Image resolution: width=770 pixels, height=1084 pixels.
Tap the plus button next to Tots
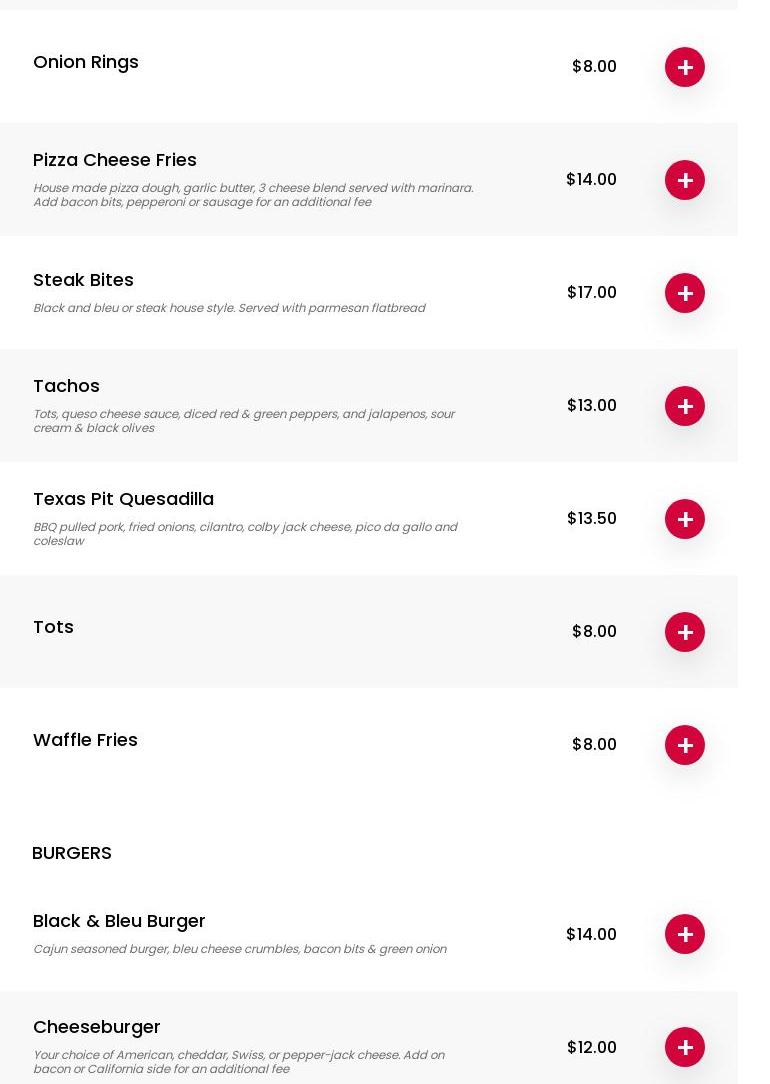pyautogui.click(x=685, y=632)
